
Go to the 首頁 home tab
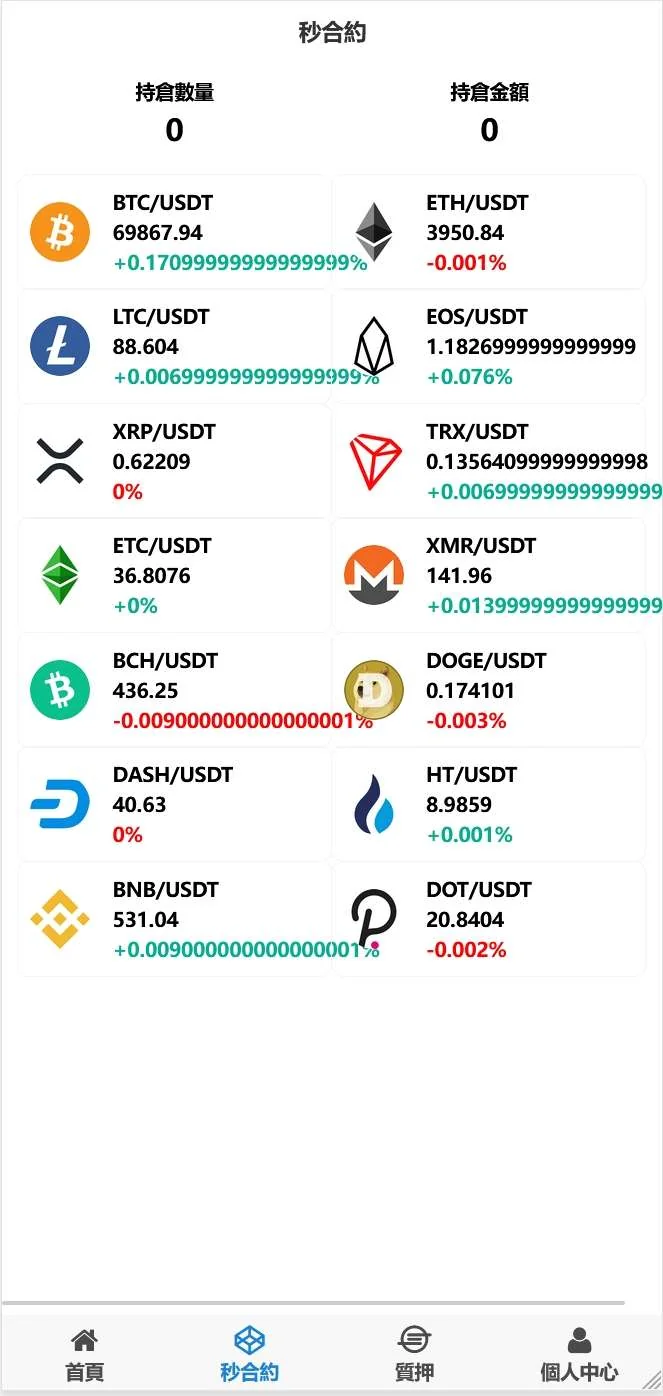point(85,1355)
